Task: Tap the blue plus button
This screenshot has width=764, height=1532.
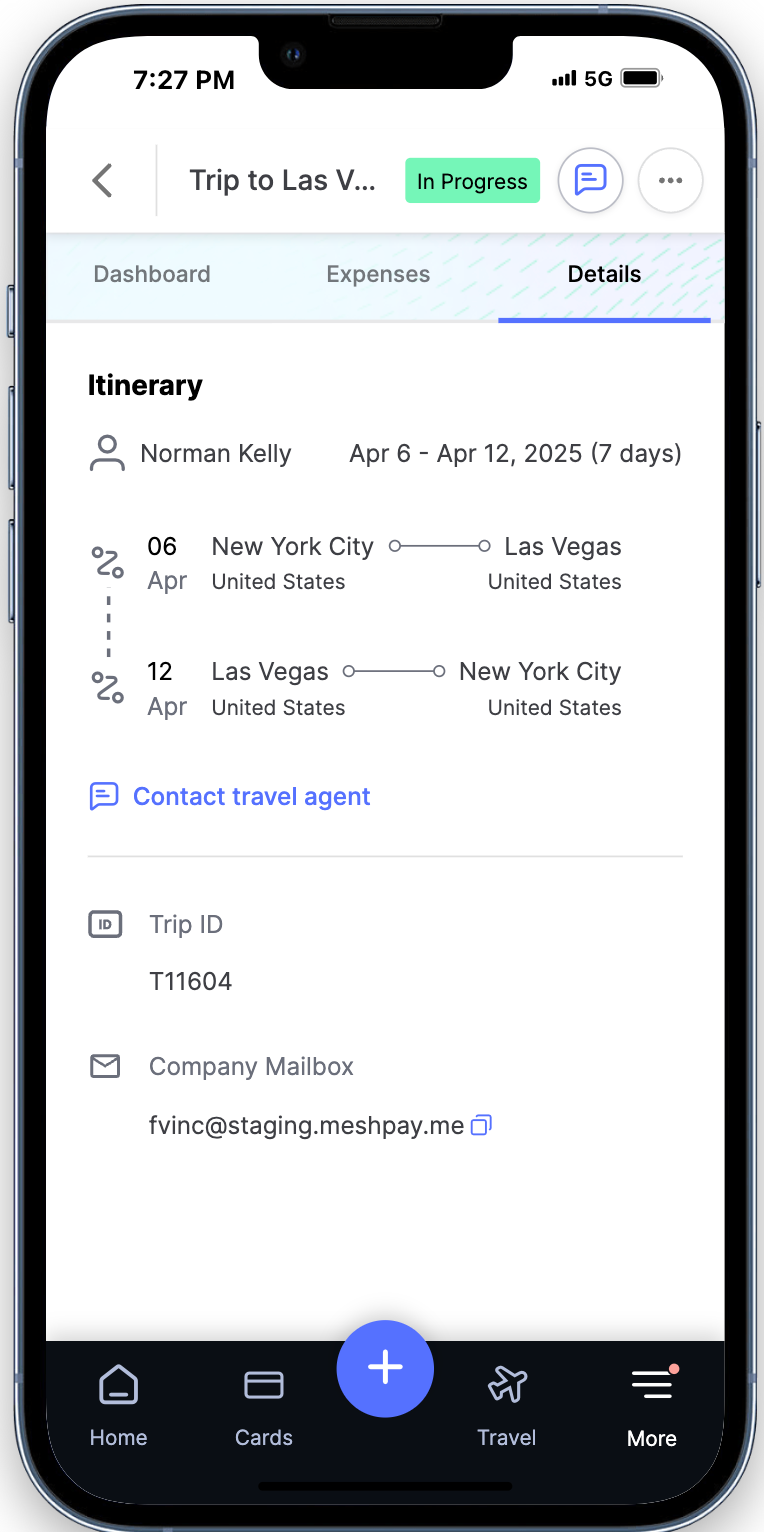Action: [x=385, y=1368]
